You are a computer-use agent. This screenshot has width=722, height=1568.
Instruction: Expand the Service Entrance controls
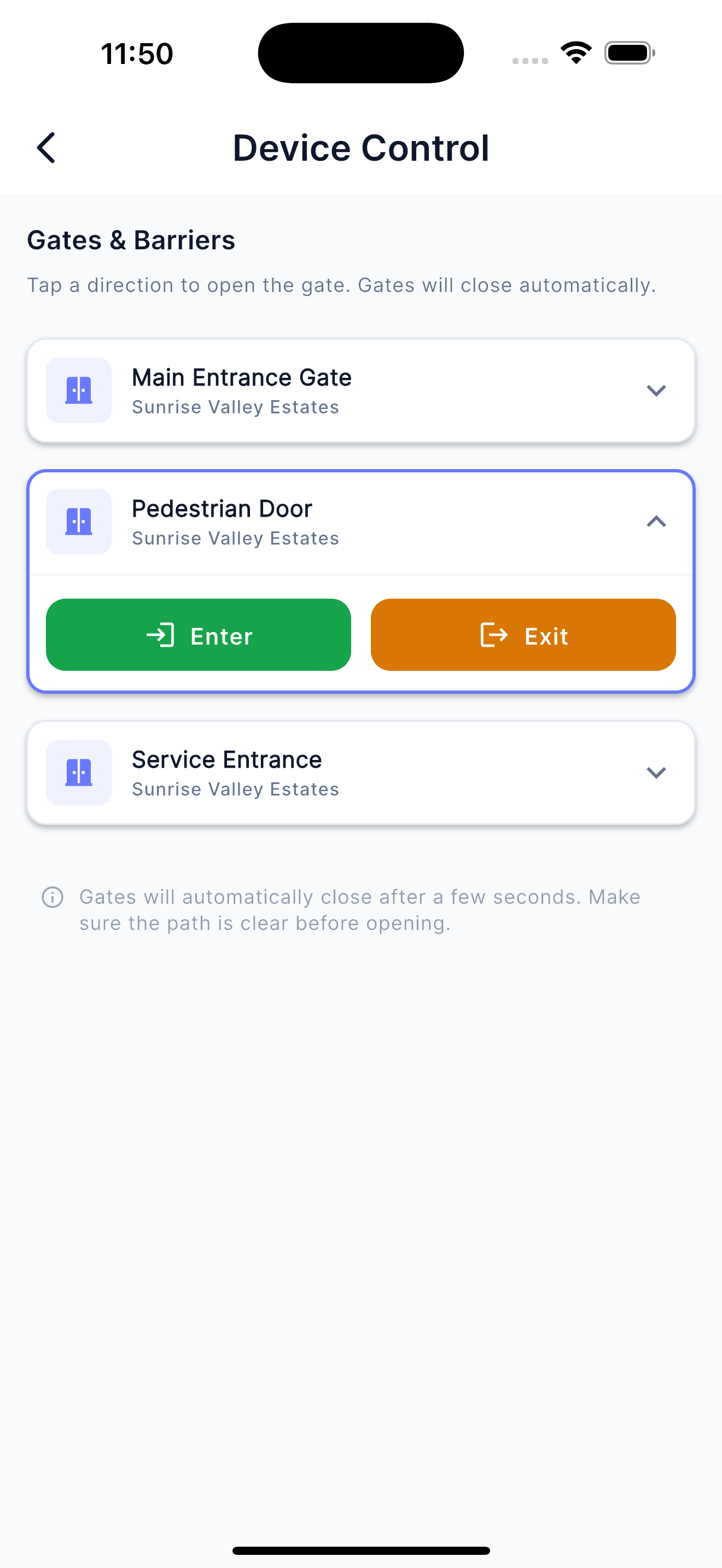(x=656, y=772)
